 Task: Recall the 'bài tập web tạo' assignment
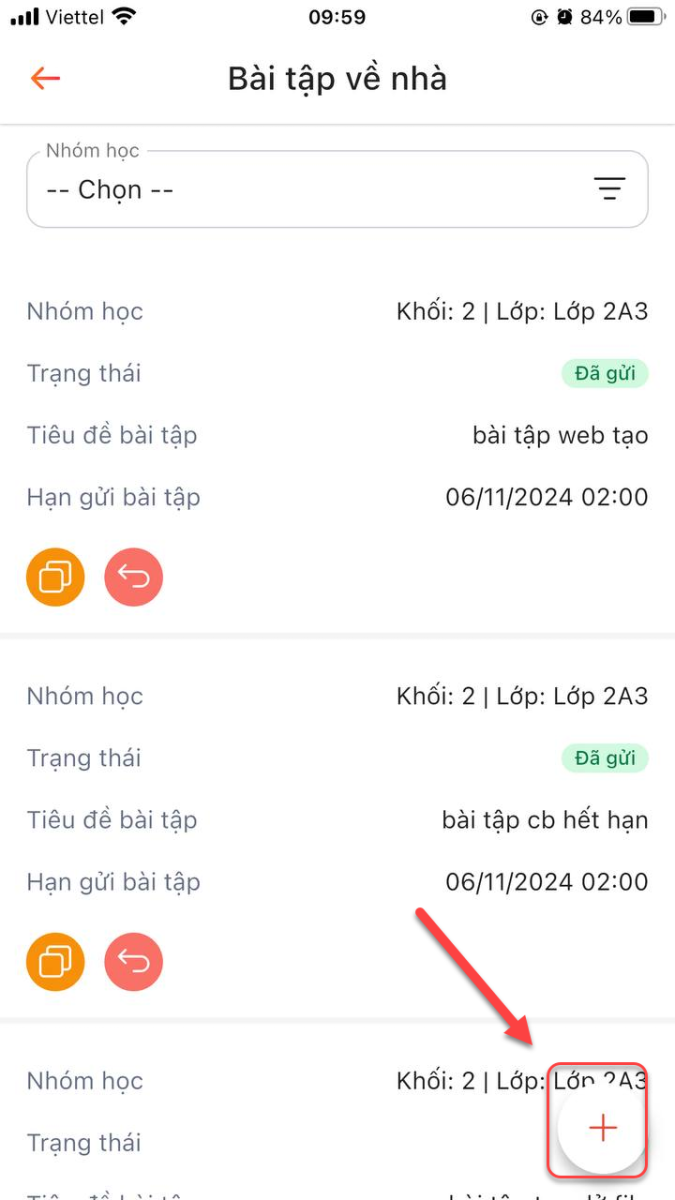[133, 577]
